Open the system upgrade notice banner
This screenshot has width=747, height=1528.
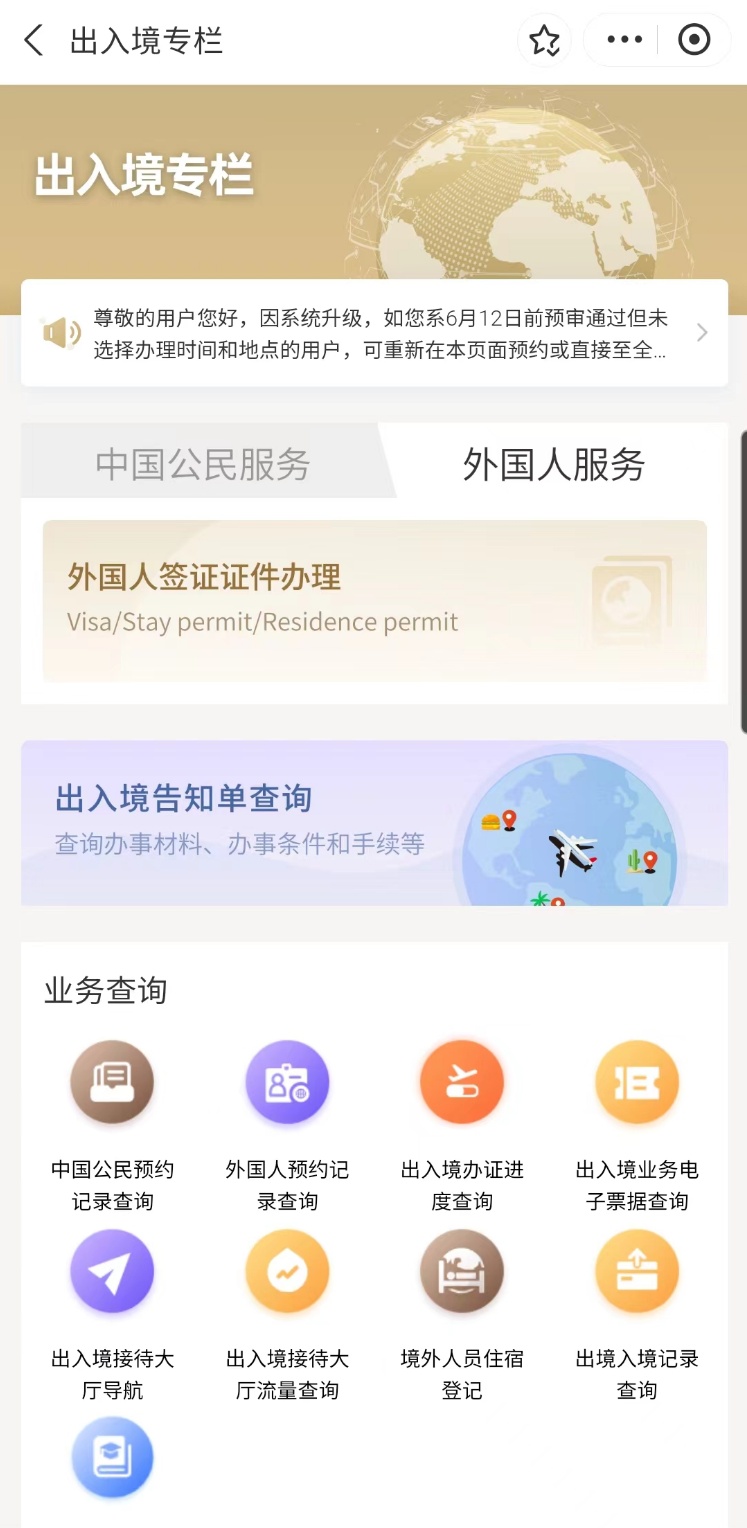tap(374, 333)
